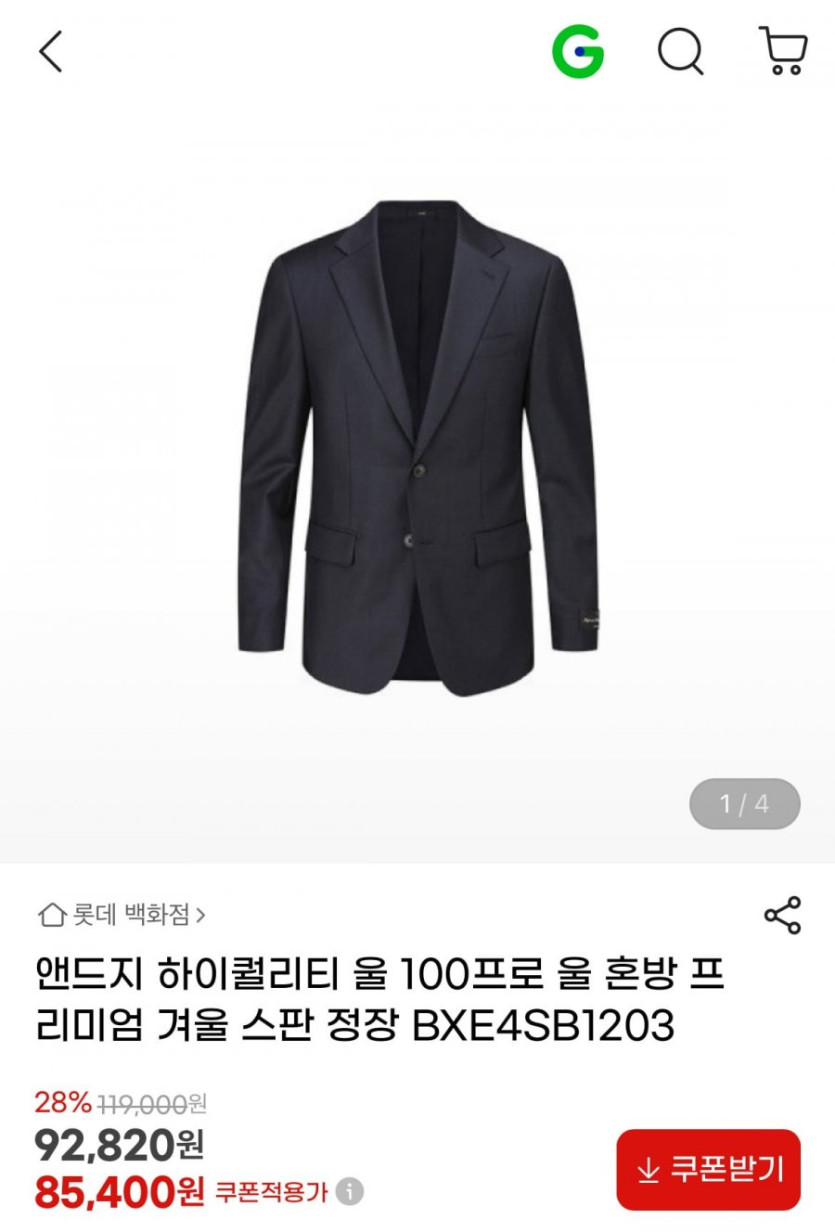Share this product
Viewport: 835px width, 1232px height.
pos(782,915)
